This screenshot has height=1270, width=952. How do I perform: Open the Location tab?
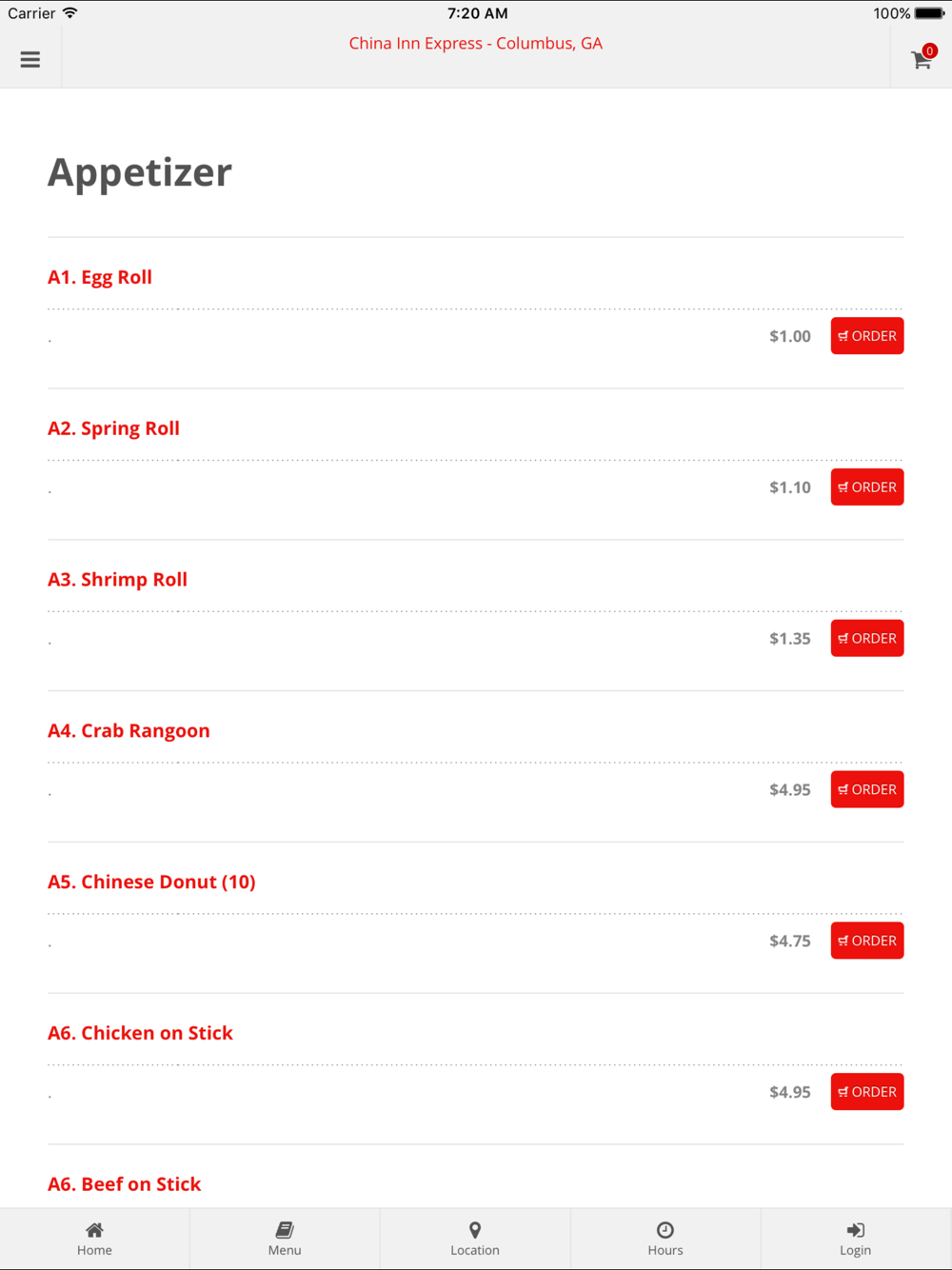click(x=475, y=1239)
